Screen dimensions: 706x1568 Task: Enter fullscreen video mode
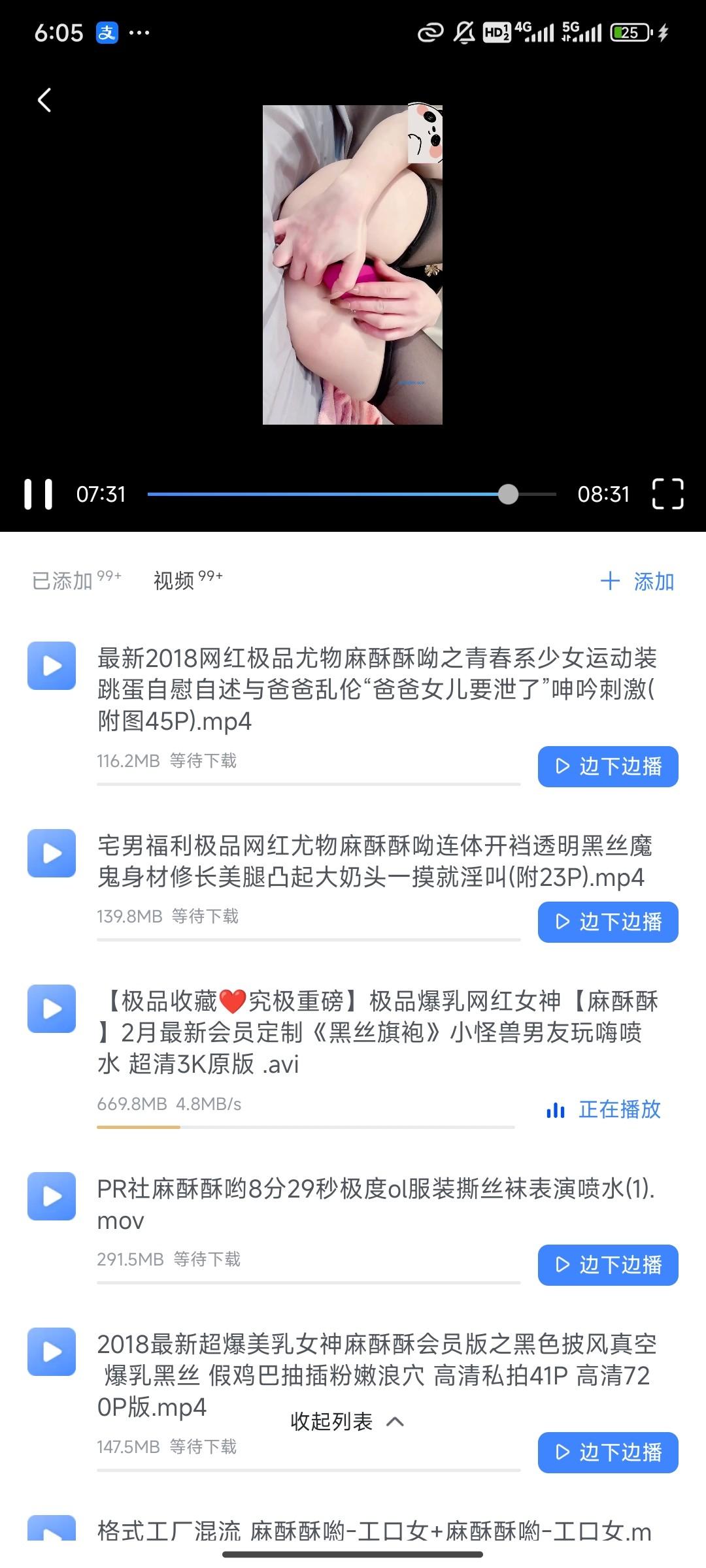[667, 494]
